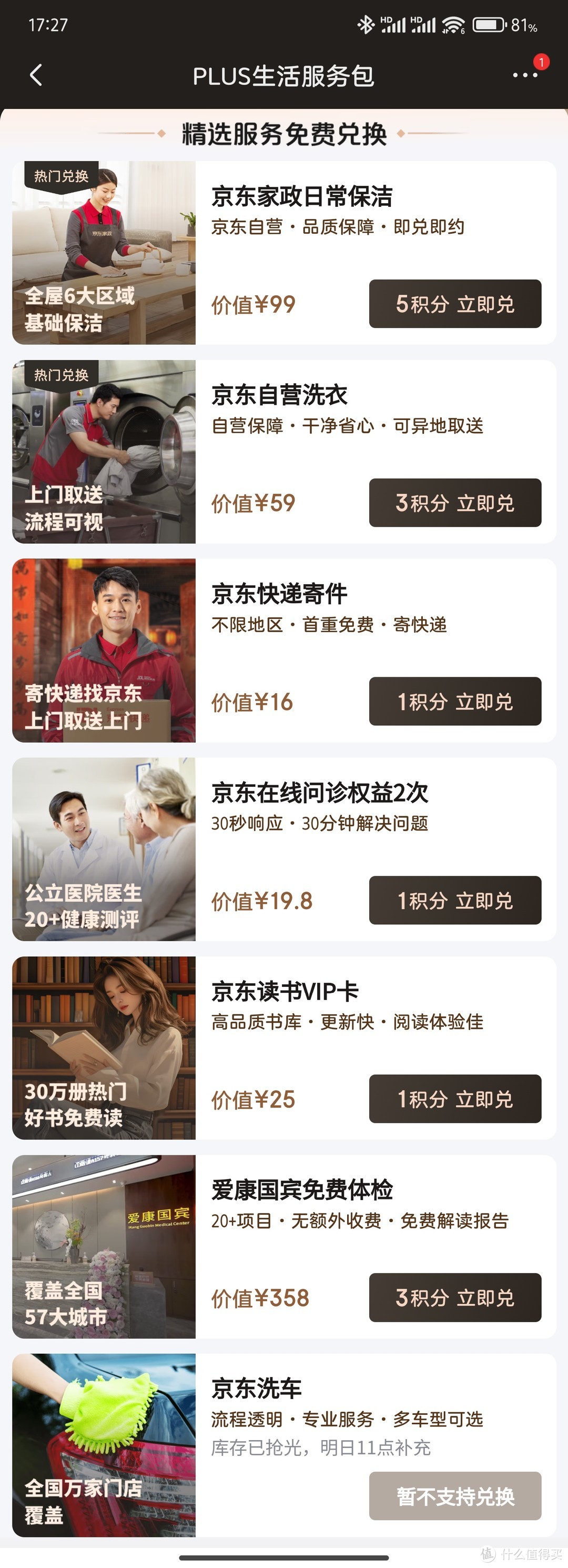
Task: Redeem 京东快递寄件 for 1积分
Action: 455,701
